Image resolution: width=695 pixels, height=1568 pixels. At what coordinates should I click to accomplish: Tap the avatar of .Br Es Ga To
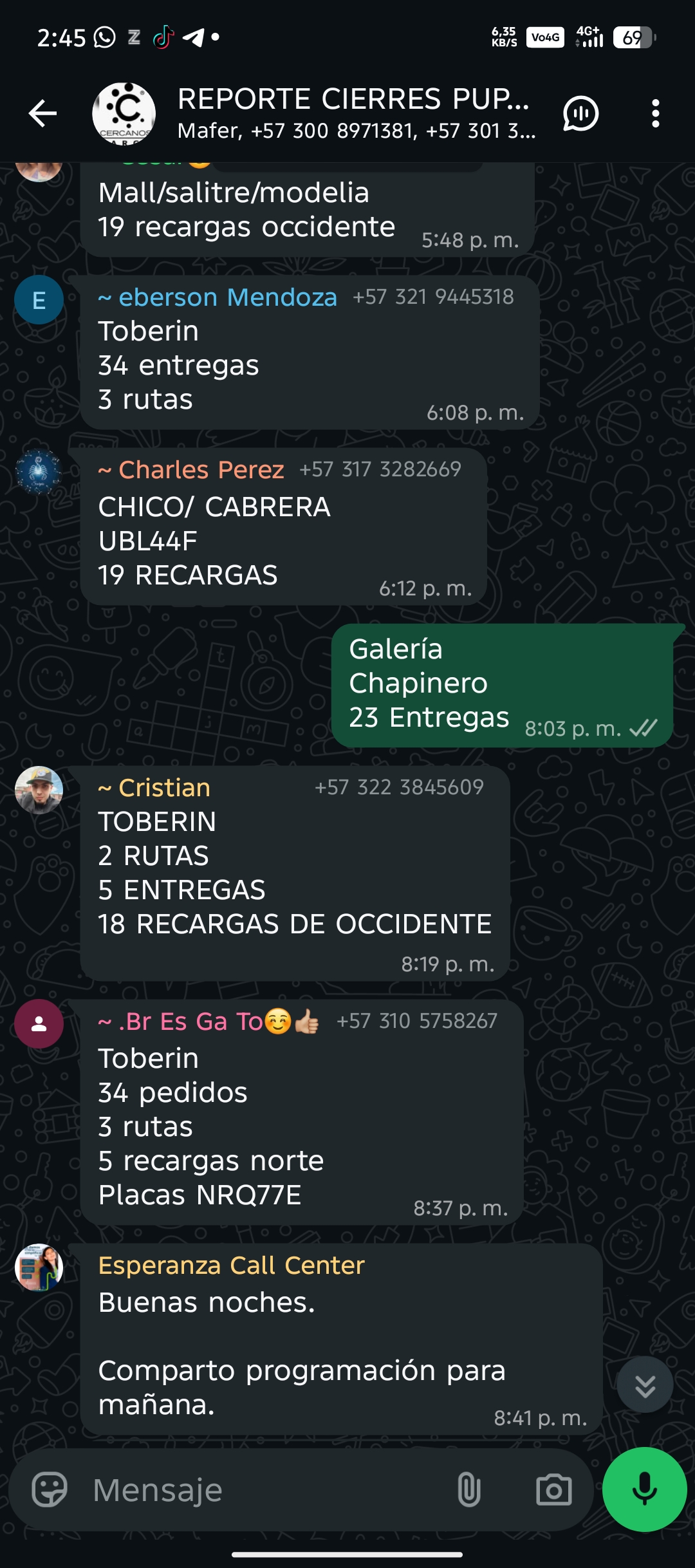39,1023
